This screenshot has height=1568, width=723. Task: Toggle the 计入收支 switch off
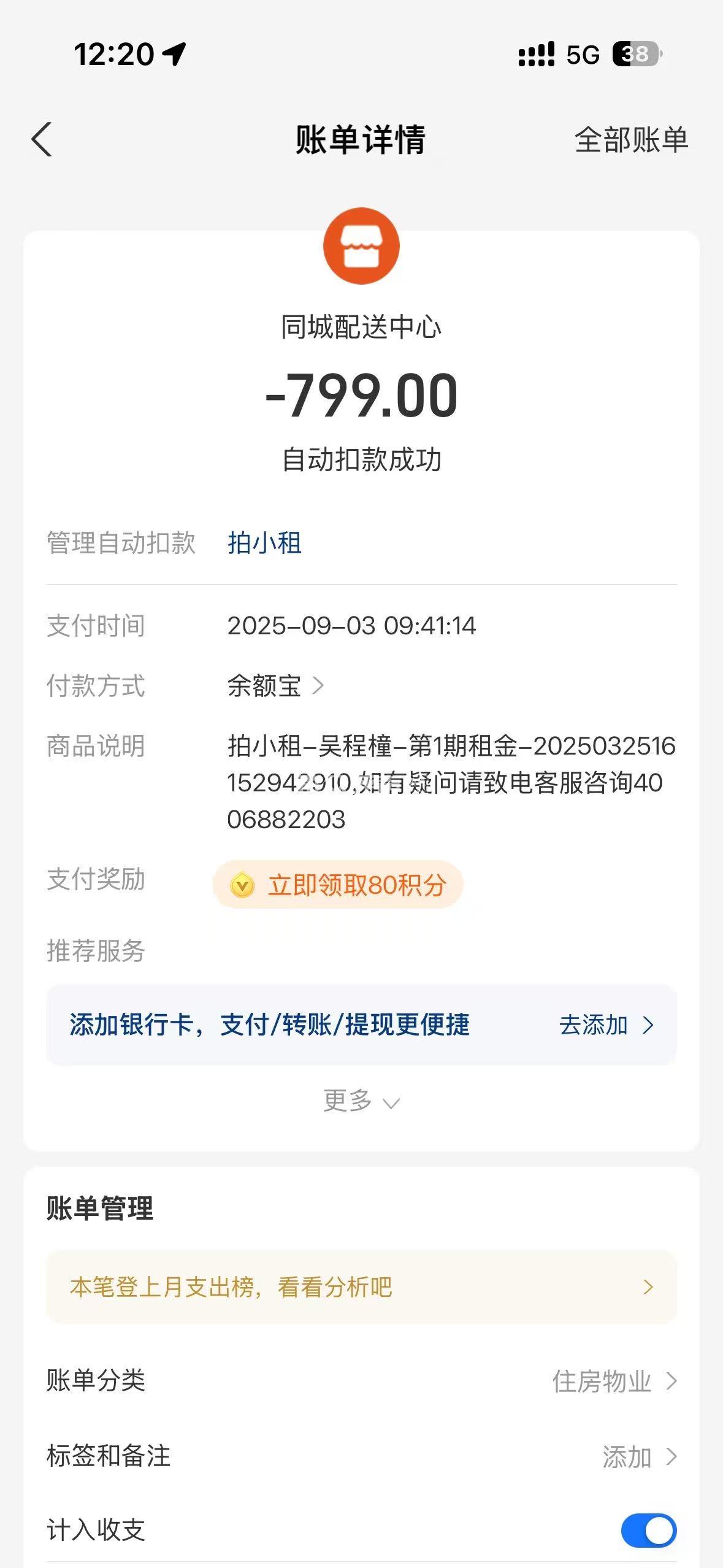click(x=649, y=1531)
